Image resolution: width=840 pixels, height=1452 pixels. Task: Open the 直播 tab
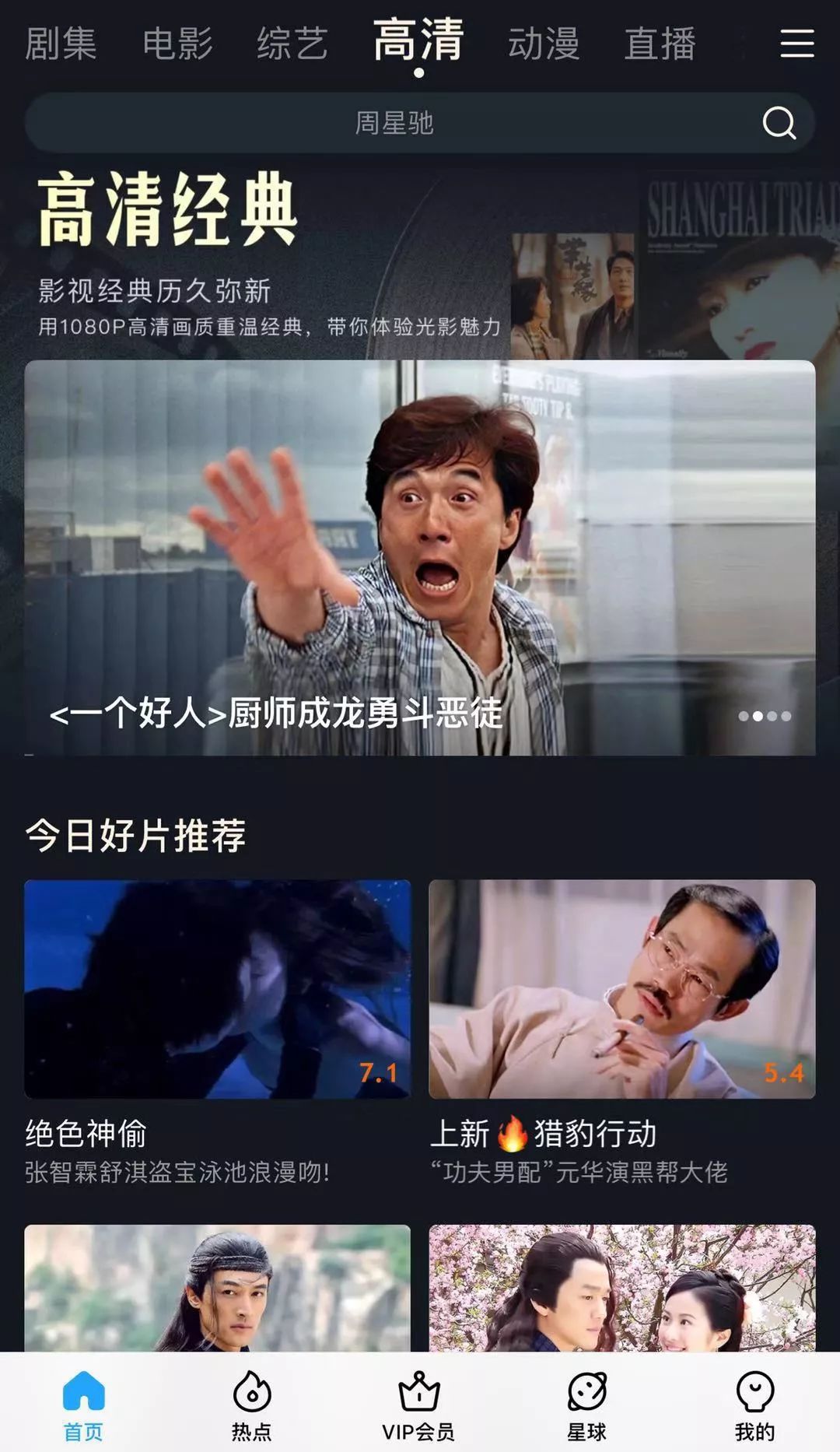point(660,44)
